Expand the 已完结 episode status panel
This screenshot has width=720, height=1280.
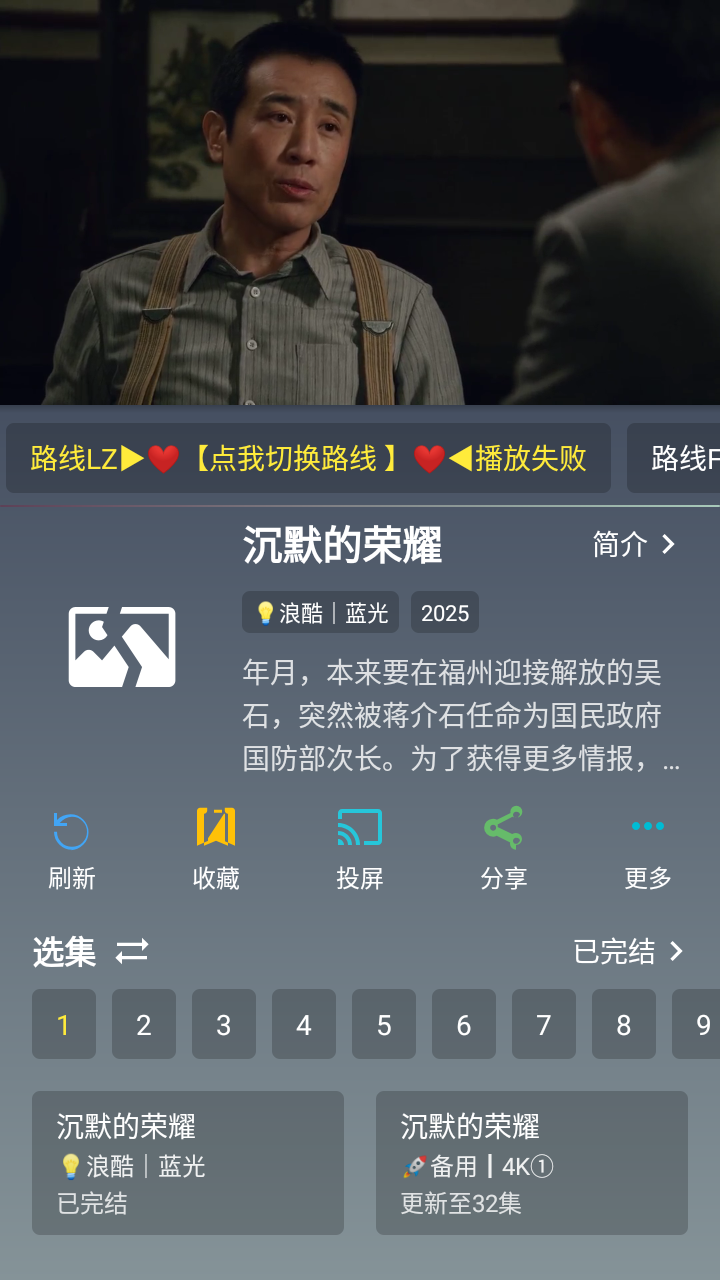pyautogui.click(x=630, y=952)
